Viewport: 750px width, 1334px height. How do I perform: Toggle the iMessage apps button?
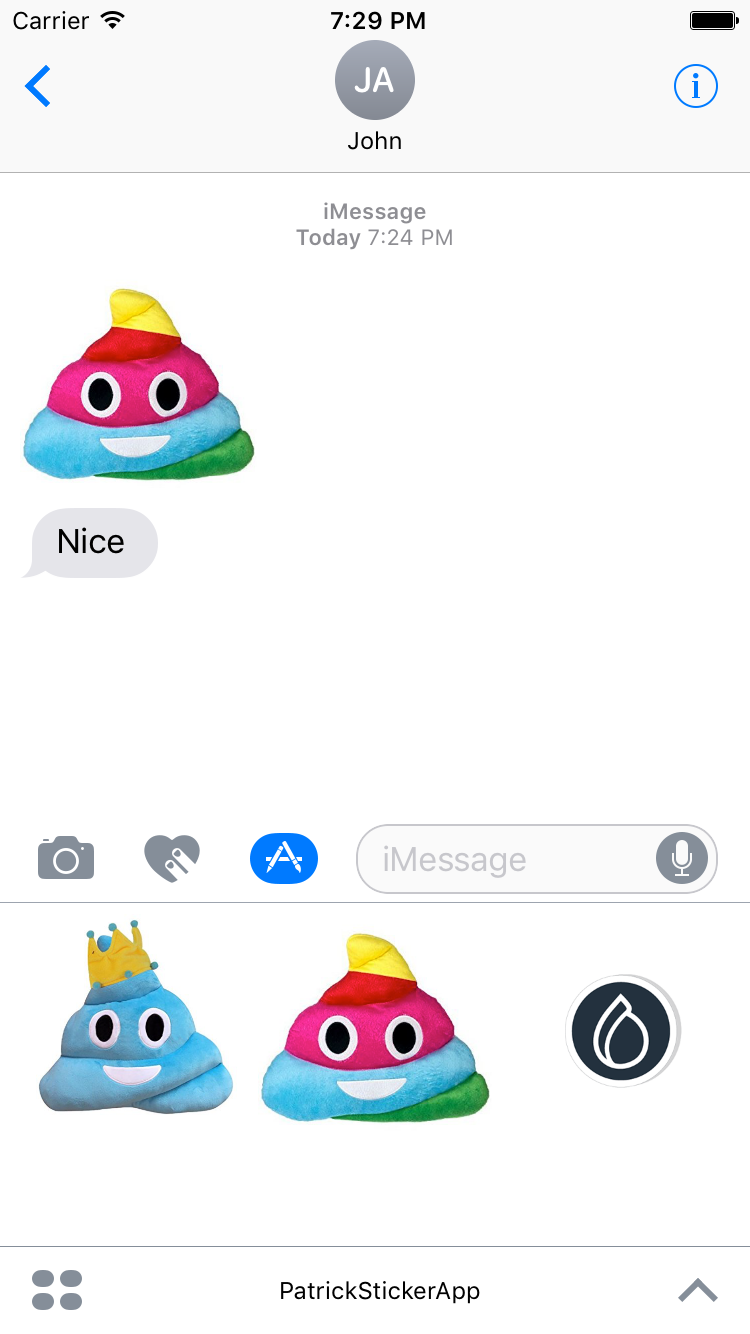pyautogui.click(x=284, y=858)
